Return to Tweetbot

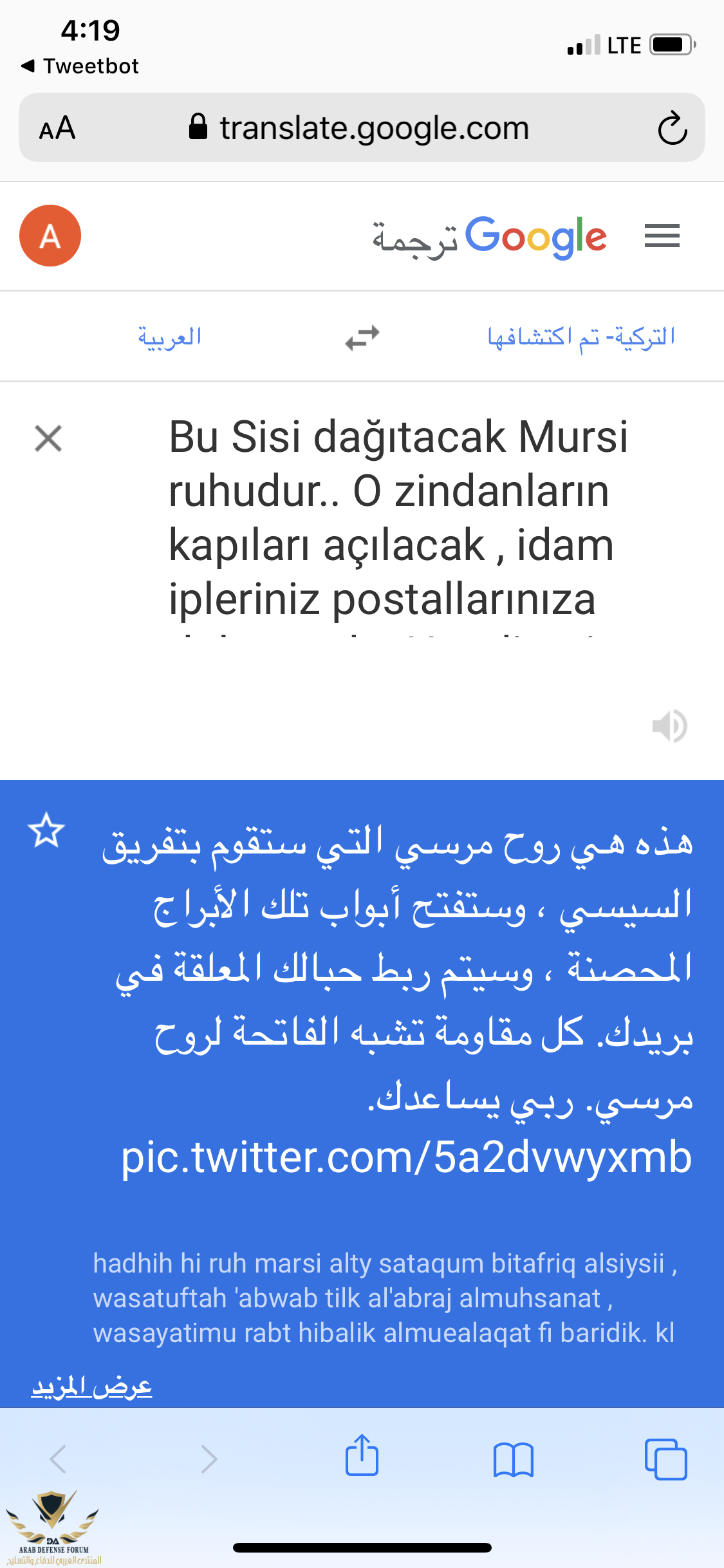click(80, 66)
